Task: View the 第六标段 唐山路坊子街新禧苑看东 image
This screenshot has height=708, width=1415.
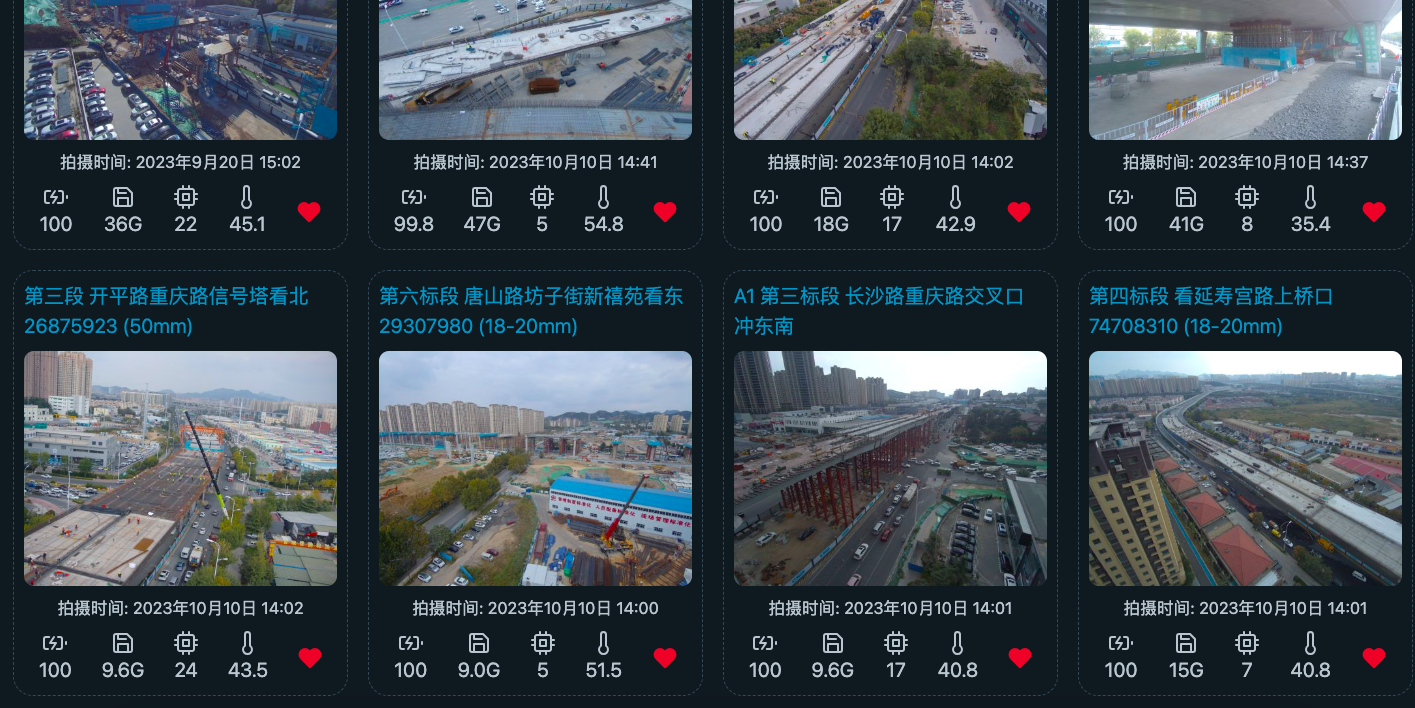Action: point(535,468)
